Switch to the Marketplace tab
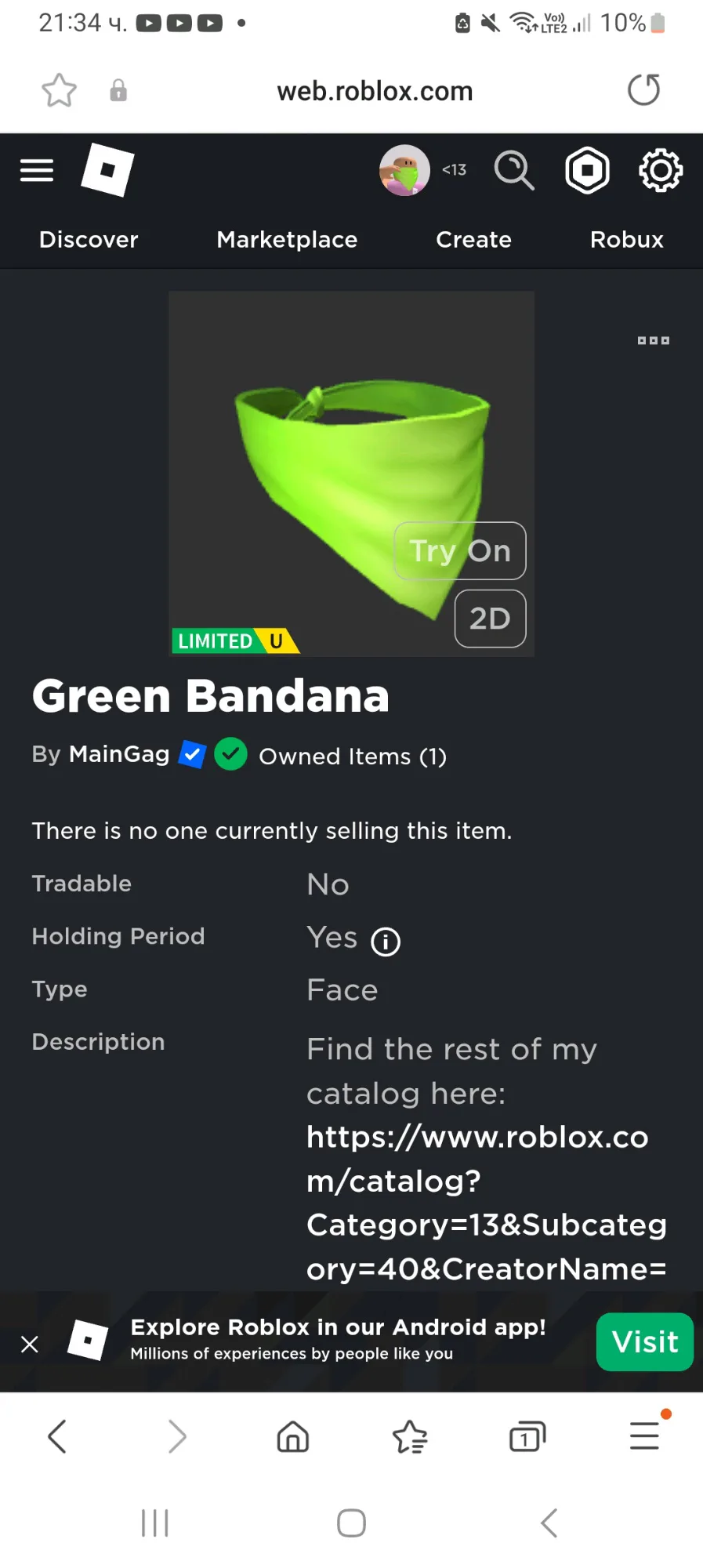The image size is (703, 1568). [287, 239]
